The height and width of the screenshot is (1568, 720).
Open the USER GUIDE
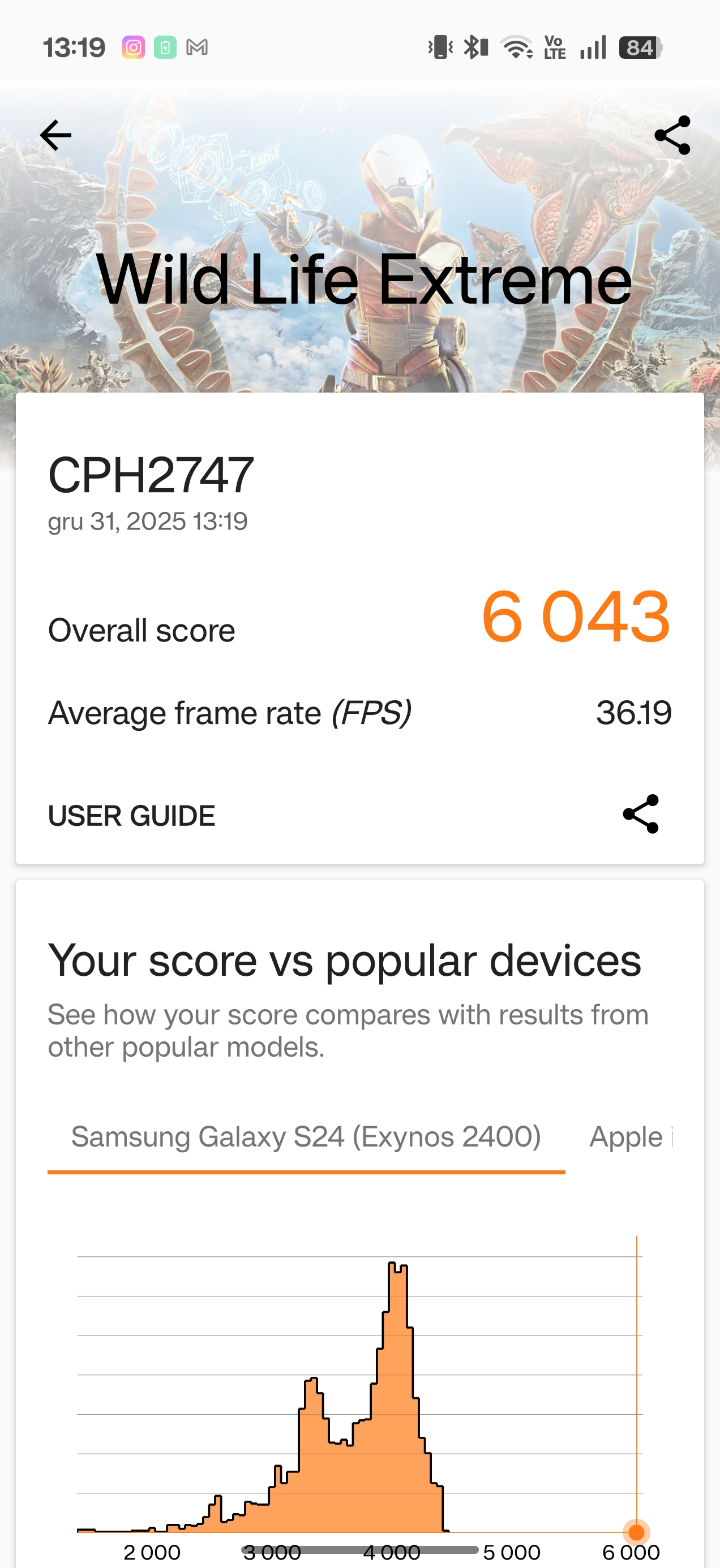pos(131,816)
